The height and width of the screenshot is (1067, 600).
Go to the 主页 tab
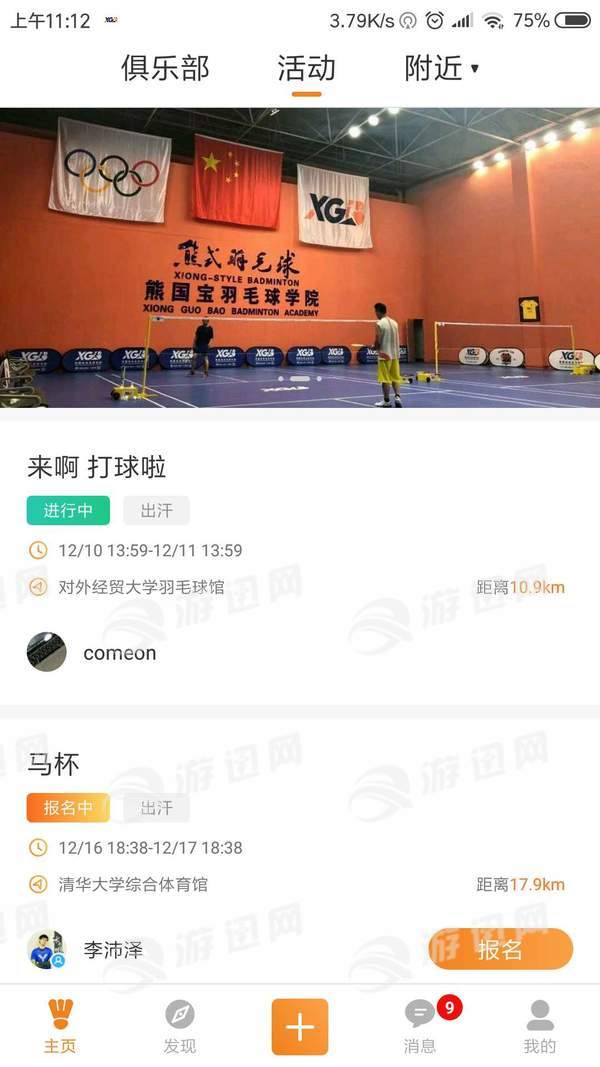coord(60,1026)
